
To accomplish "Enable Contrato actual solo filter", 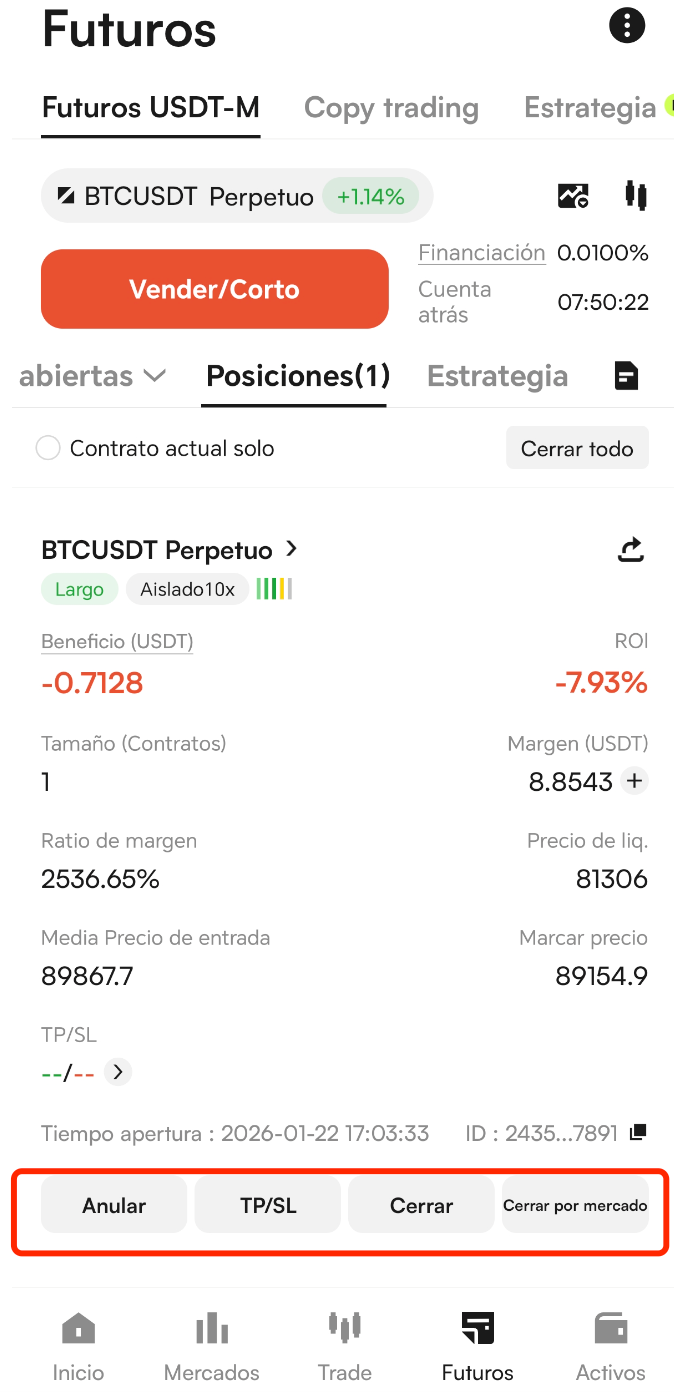I will click(x=48, y=448).
